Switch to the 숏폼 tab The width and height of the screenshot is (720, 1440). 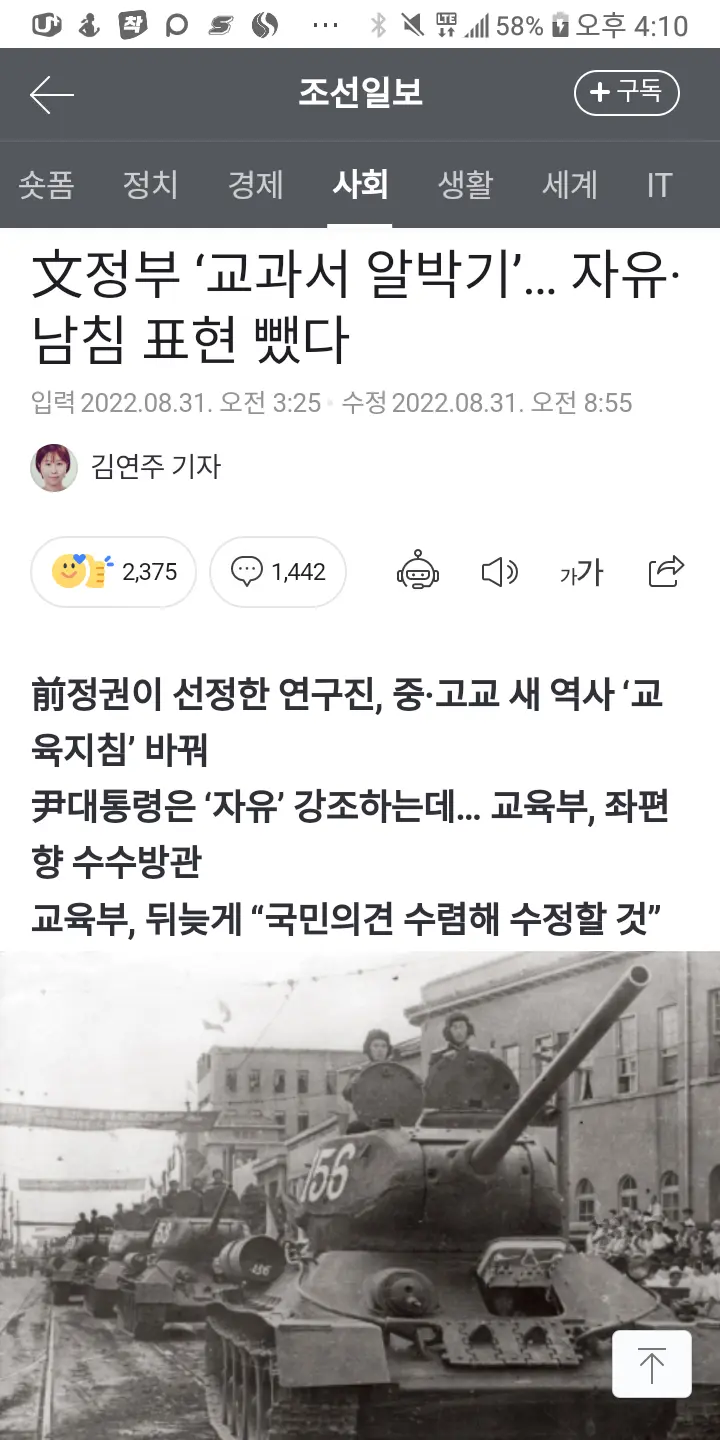(x=46, y=185)
